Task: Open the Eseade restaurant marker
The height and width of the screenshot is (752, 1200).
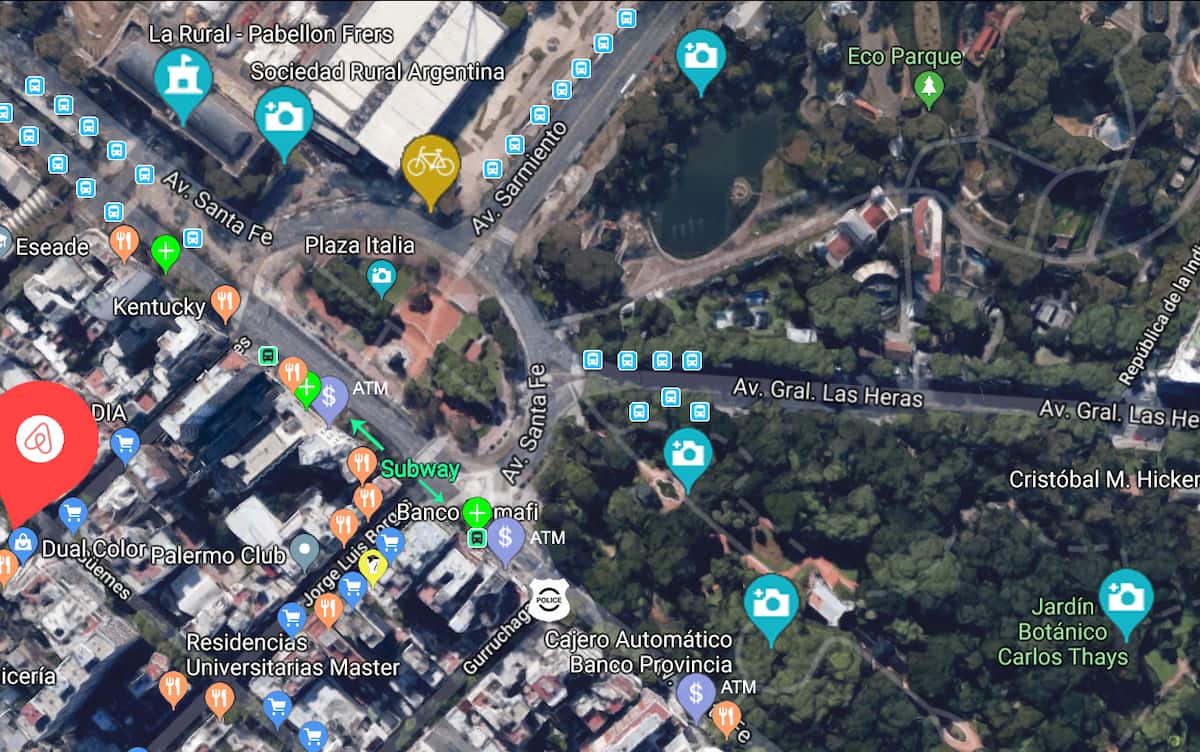Action: (124, 240)
